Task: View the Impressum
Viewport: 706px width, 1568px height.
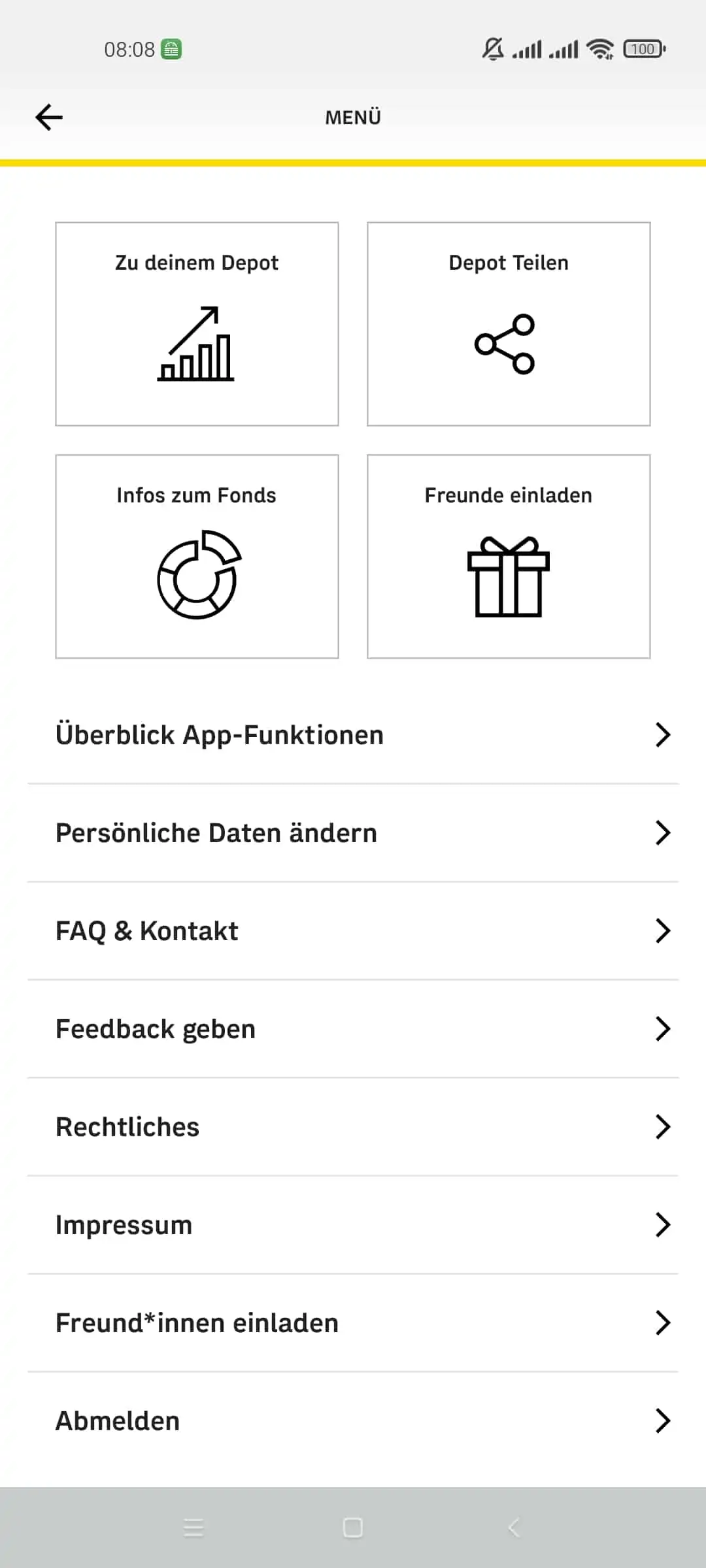Action: pos(353,1225)
